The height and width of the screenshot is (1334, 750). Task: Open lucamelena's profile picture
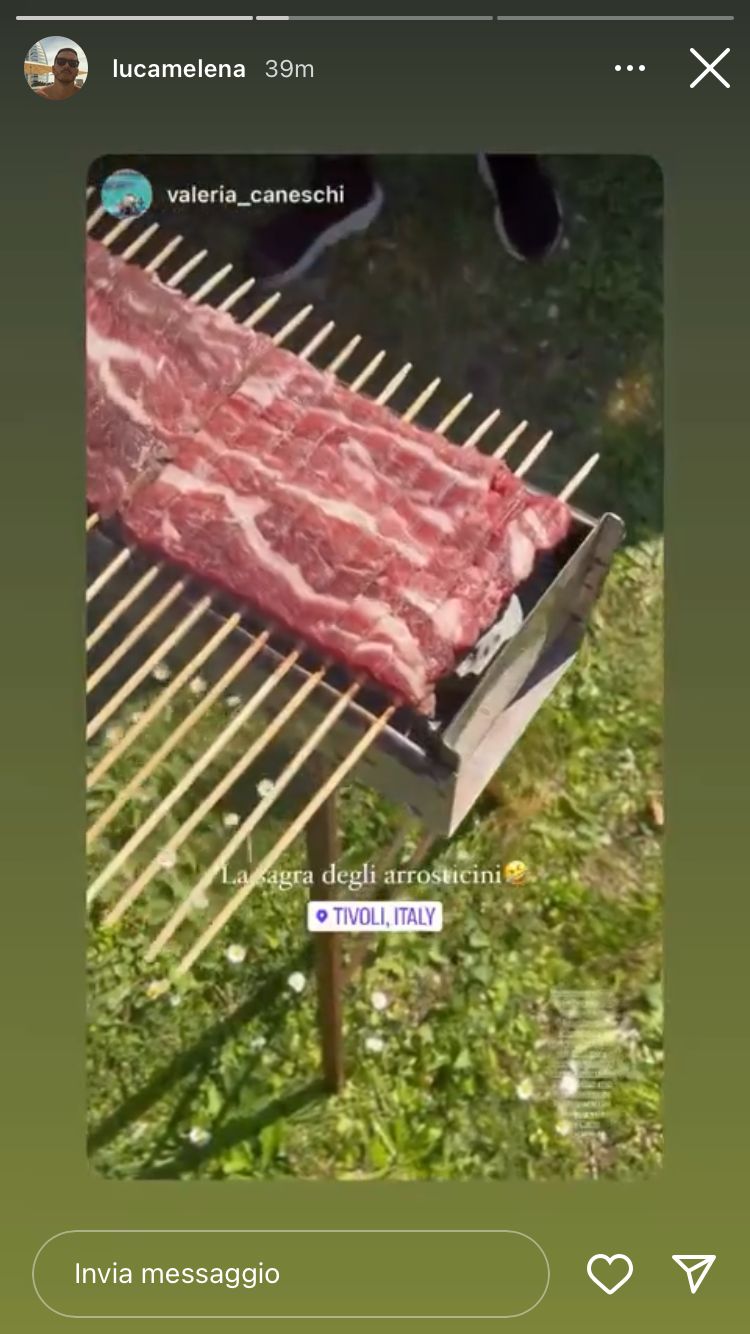(x=56, y=68)
